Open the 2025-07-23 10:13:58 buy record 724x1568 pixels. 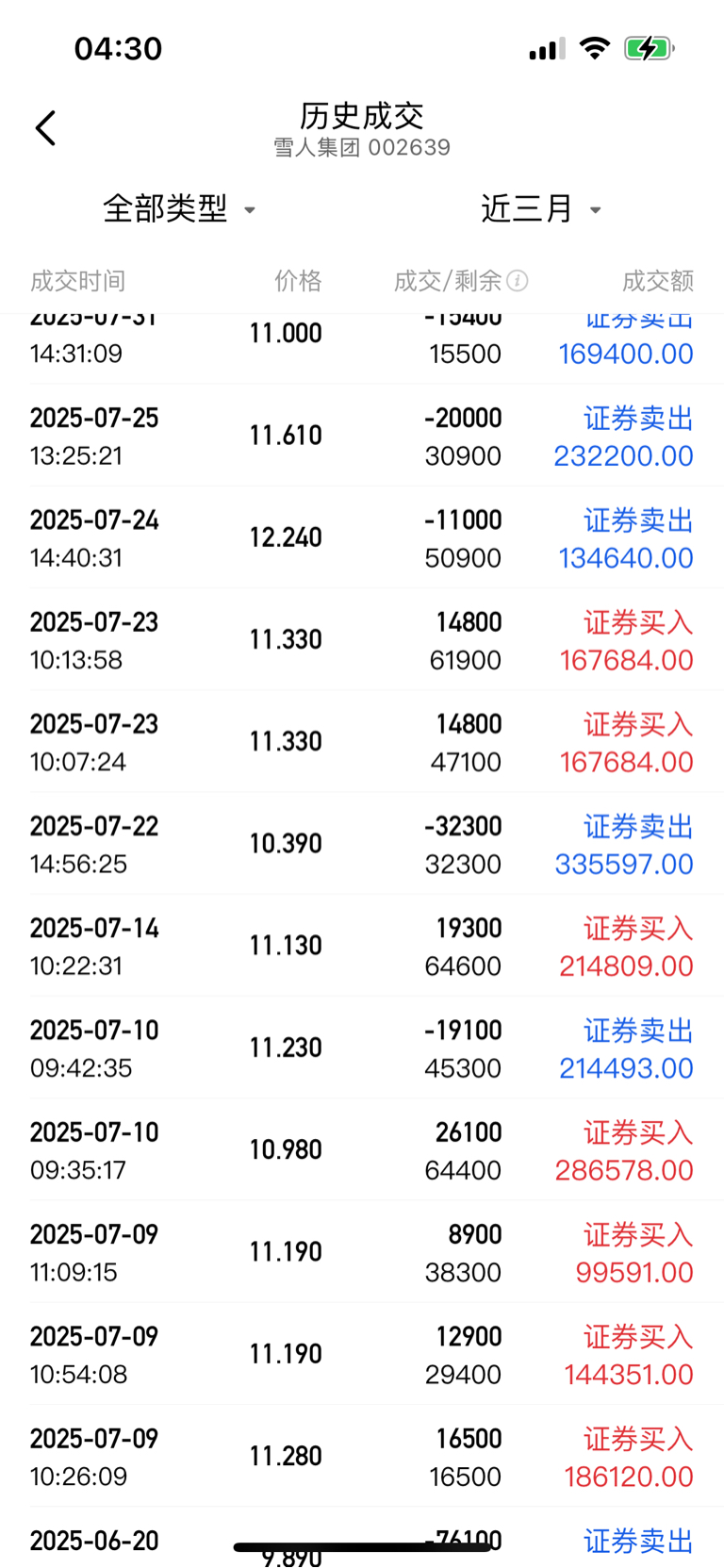click(362, 639)
